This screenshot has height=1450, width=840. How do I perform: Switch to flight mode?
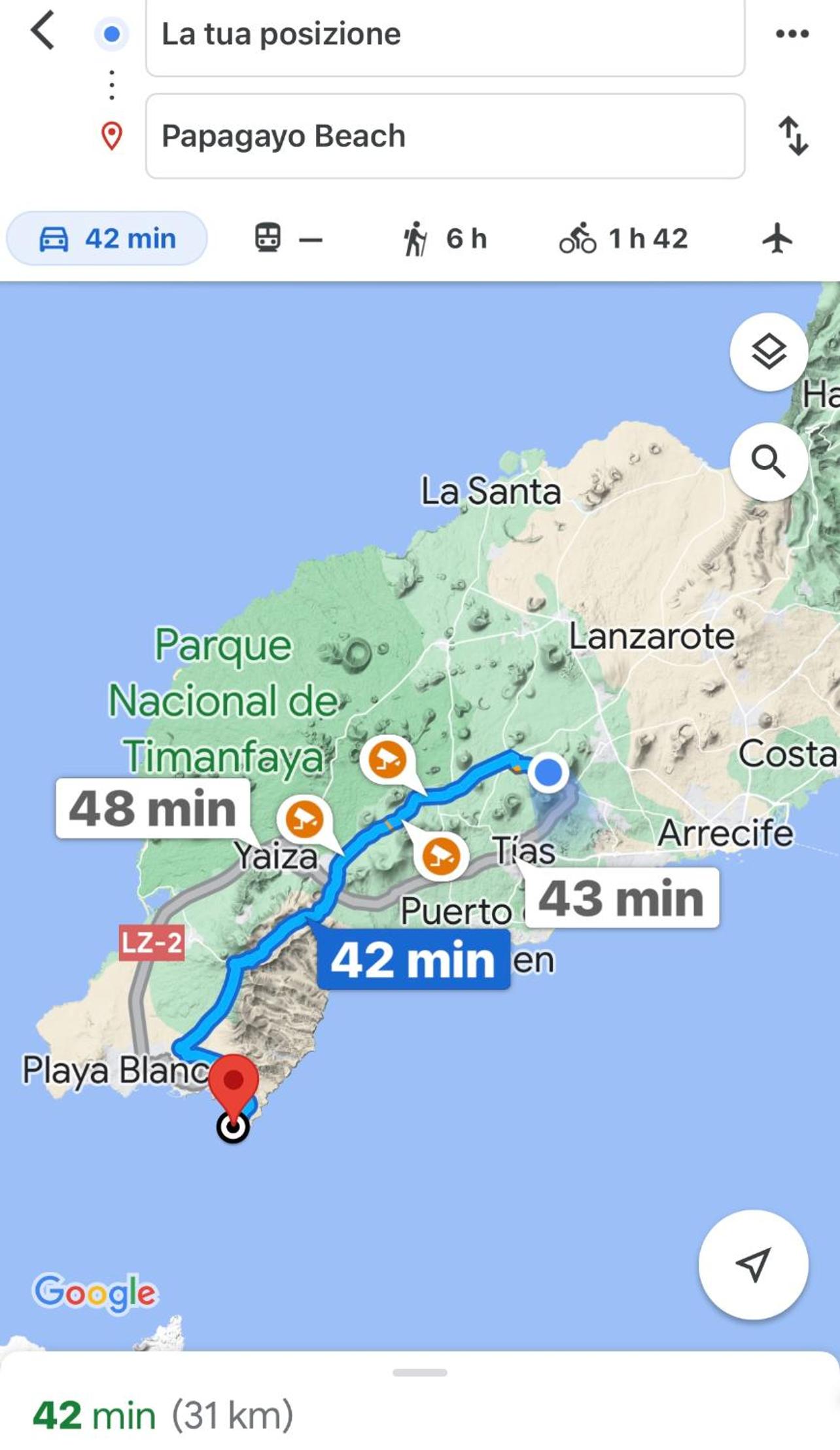[777, 238]
